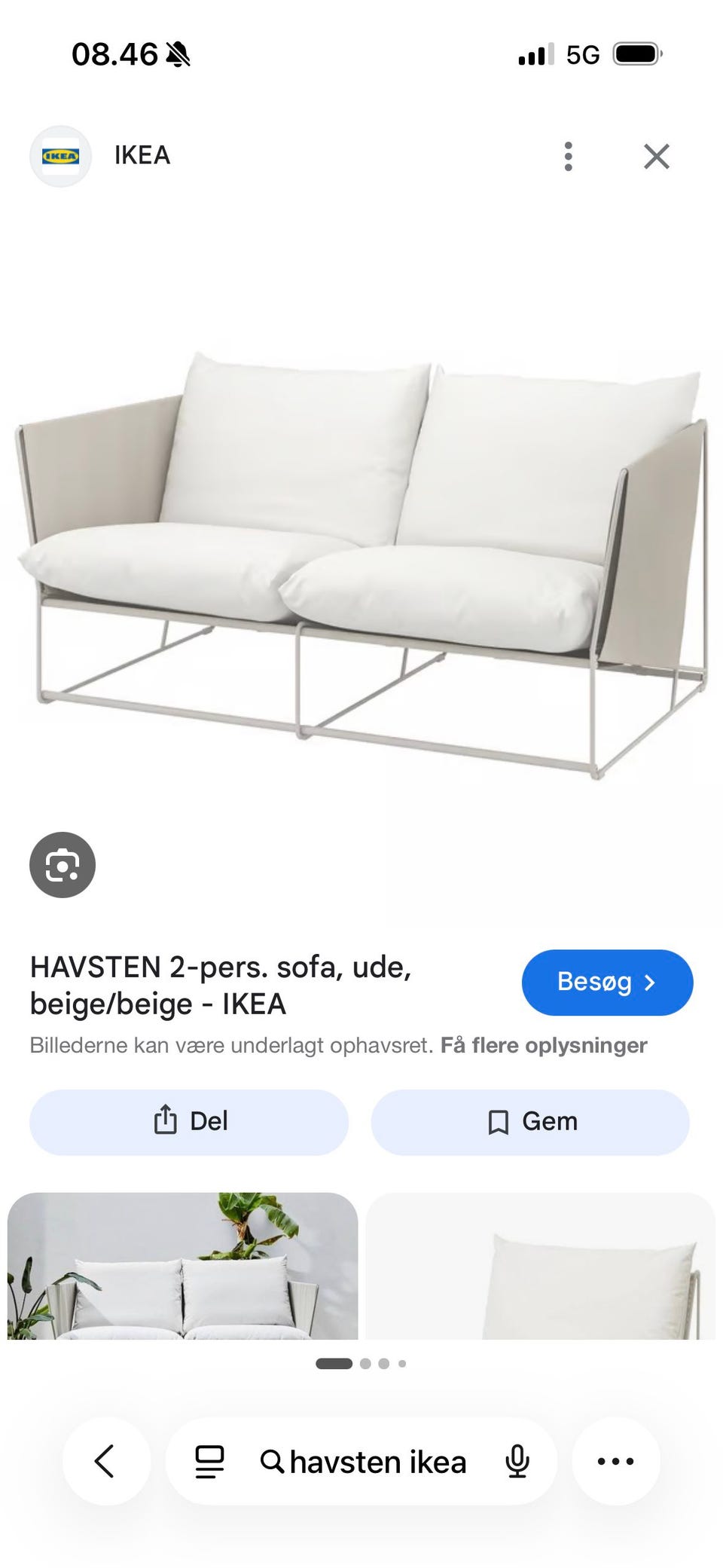Viewport: 723px width, 1568px height.
Task: Open the tab switcher icon in search bar
Action: click(209, 1460)
